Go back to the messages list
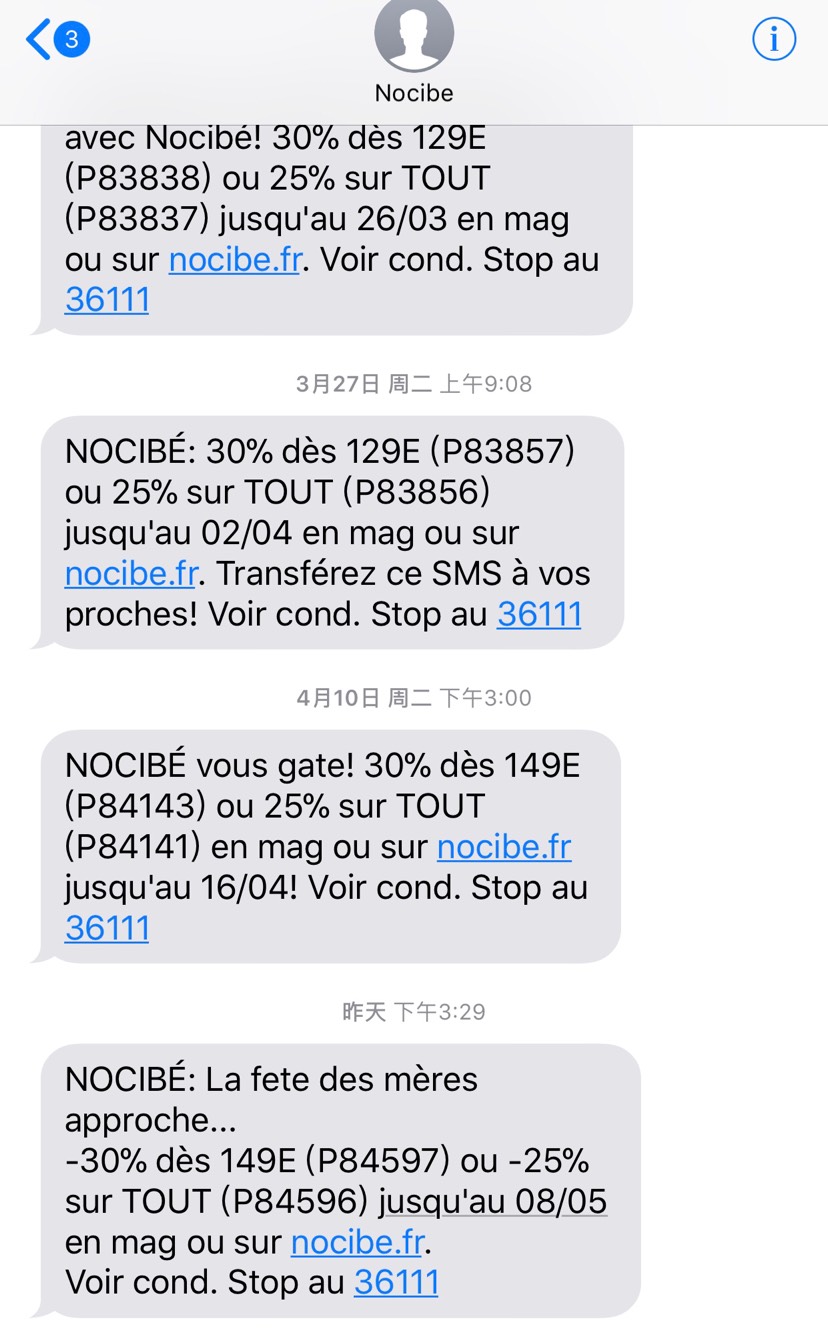Image resolution: width=828 pixels, height=1343 pixels. tap(57, 40)
